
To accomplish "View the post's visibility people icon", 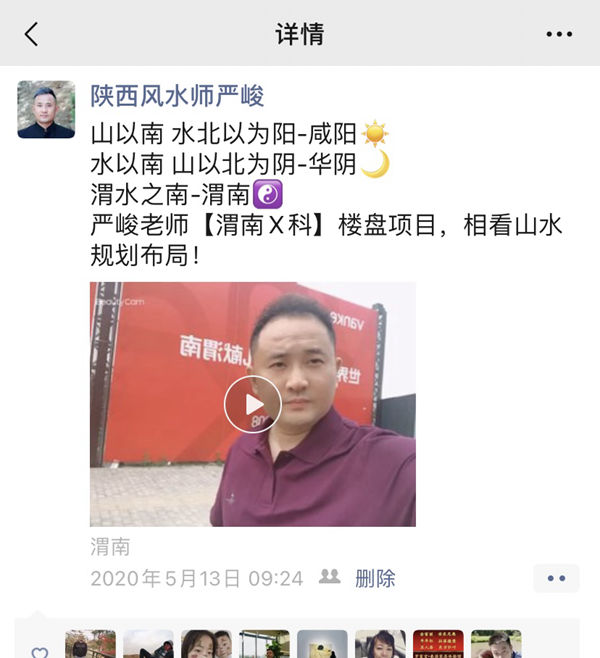I will tap(329, 577).
